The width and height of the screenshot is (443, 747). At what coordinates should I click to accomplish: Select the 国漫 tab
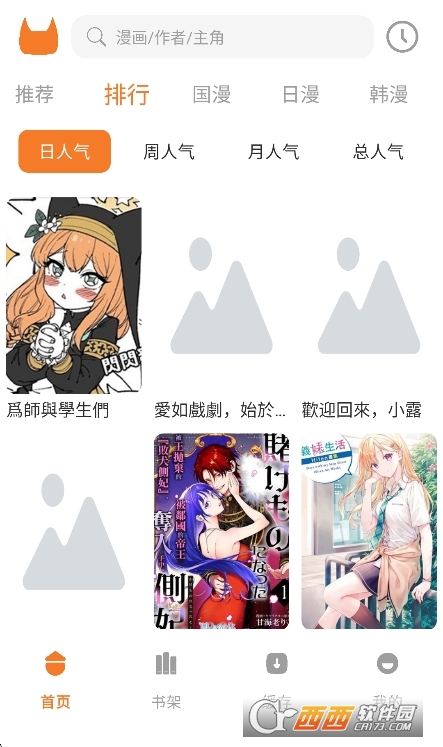pyautogui.click(x=212, y=94)
